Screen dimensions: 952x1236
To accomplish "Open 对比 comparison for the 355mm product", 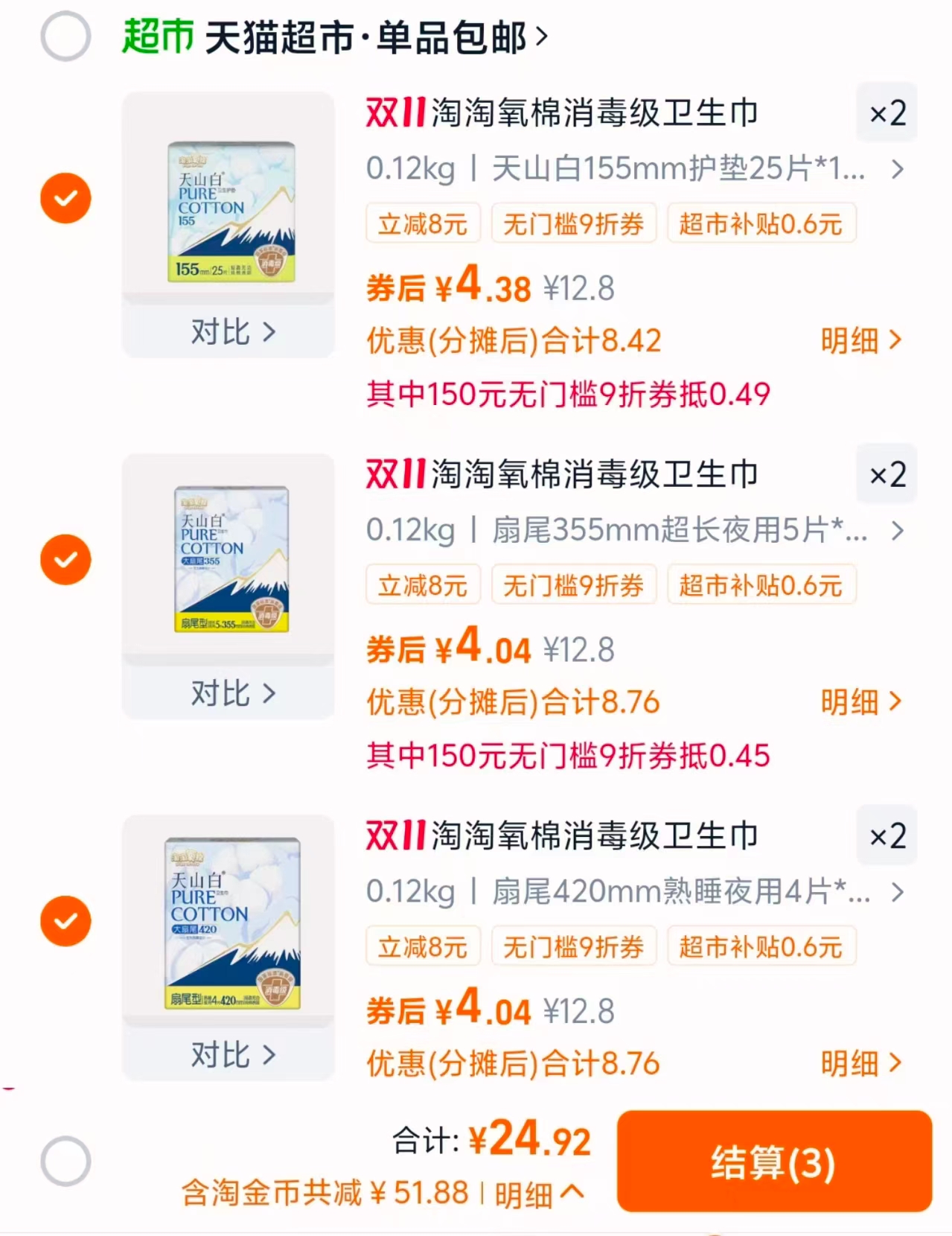I will pyautogui.click(x=227, y=693).
